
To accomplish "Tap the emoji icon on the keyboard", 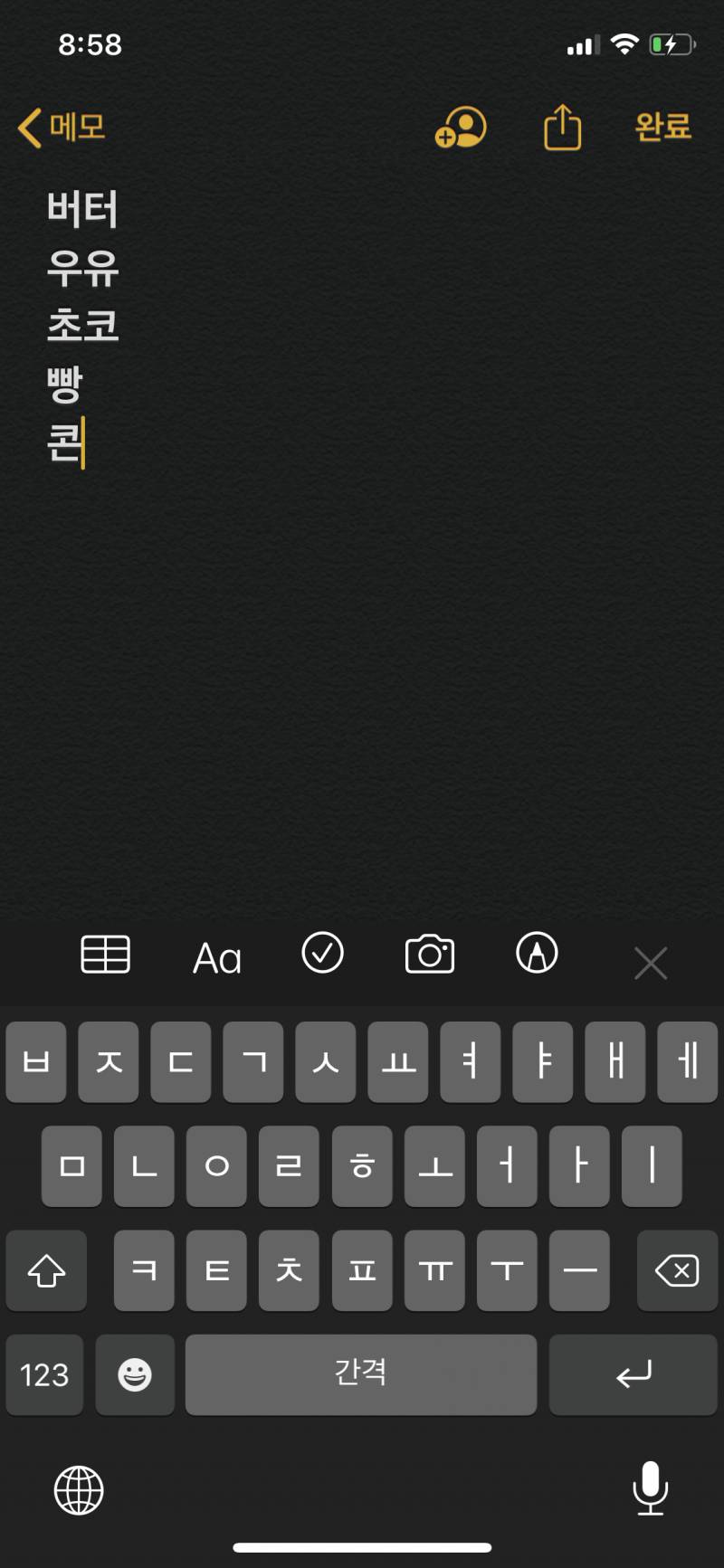I will pos(135,1375).
